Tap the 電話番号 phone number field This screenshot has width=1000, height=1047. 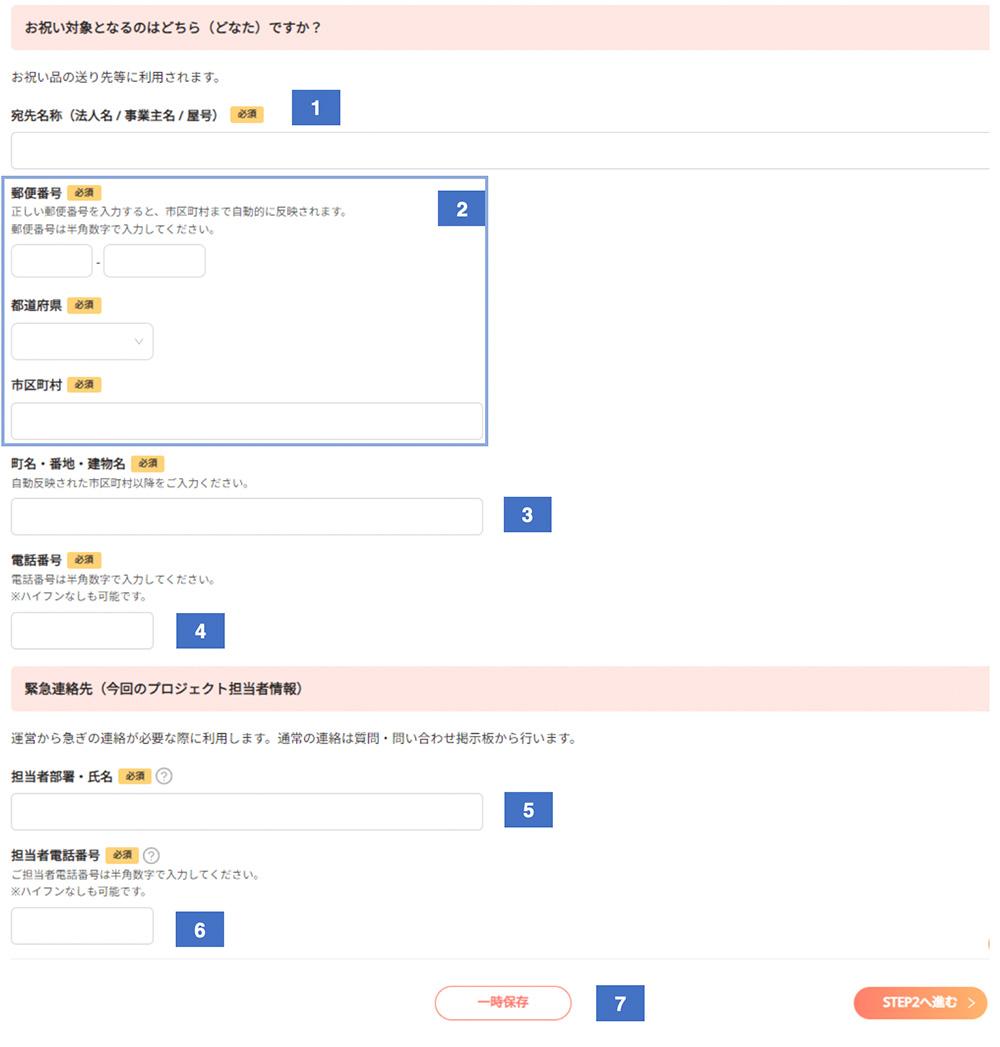click(82, 631)
